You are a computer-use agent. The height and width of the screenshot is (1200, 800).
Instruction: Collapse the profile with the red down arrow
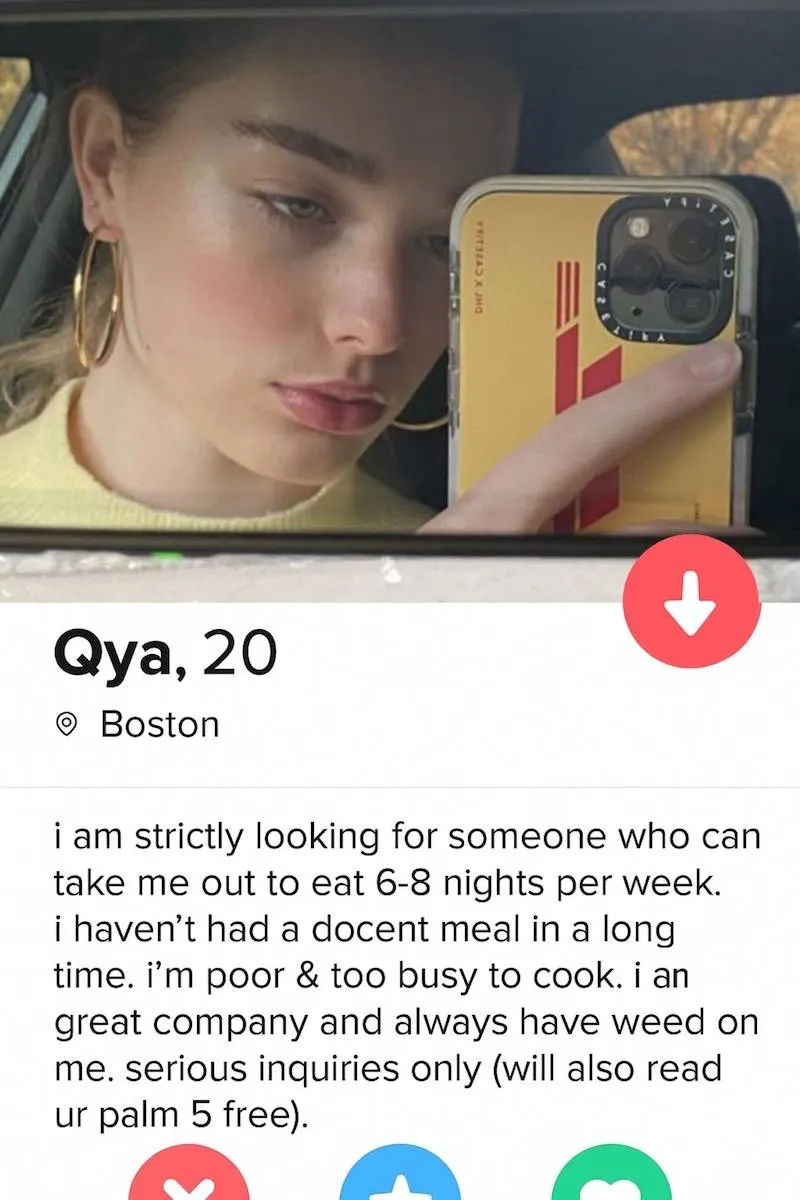point(691,604)
